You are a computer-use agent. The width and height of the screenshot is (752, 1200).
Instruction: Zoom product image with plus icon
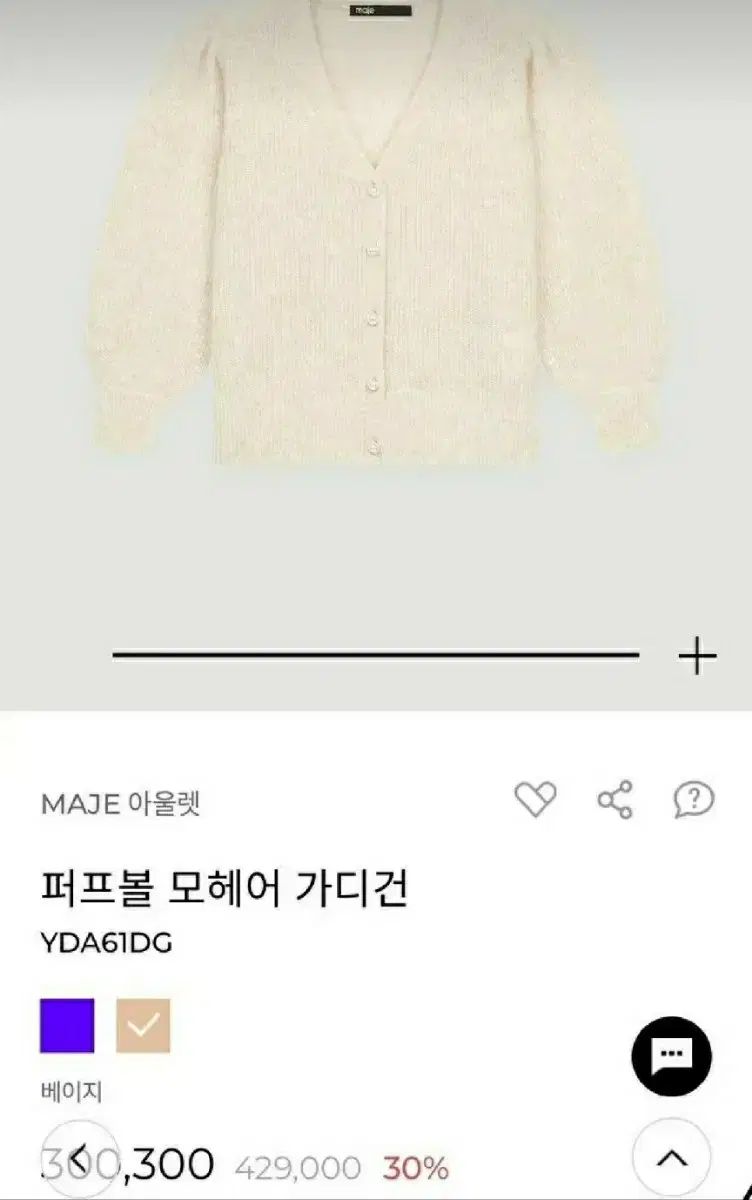[697, 657]
